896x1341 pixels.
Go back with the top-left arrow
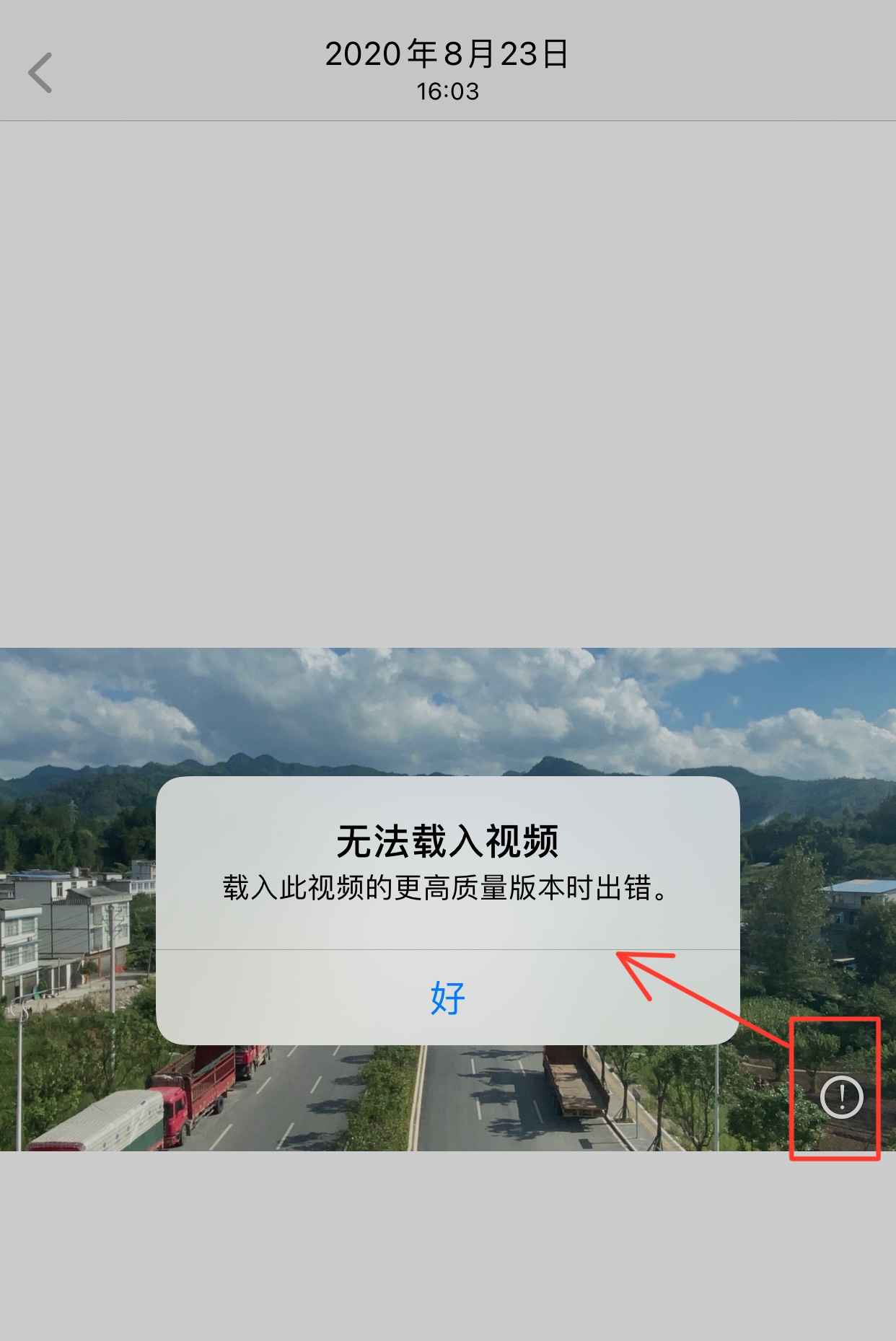click(x=40, y=73)
